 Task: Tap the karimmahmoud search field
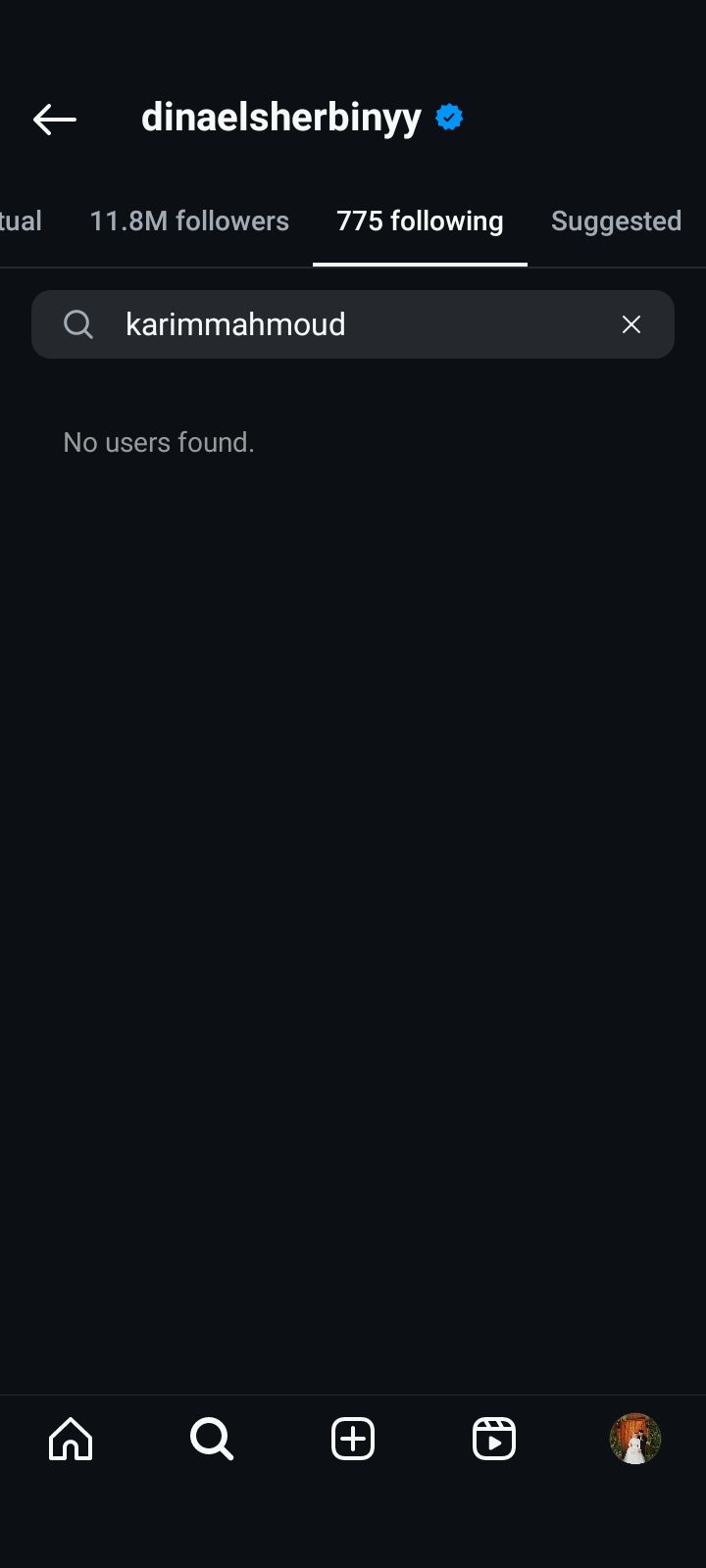(353, 324)
